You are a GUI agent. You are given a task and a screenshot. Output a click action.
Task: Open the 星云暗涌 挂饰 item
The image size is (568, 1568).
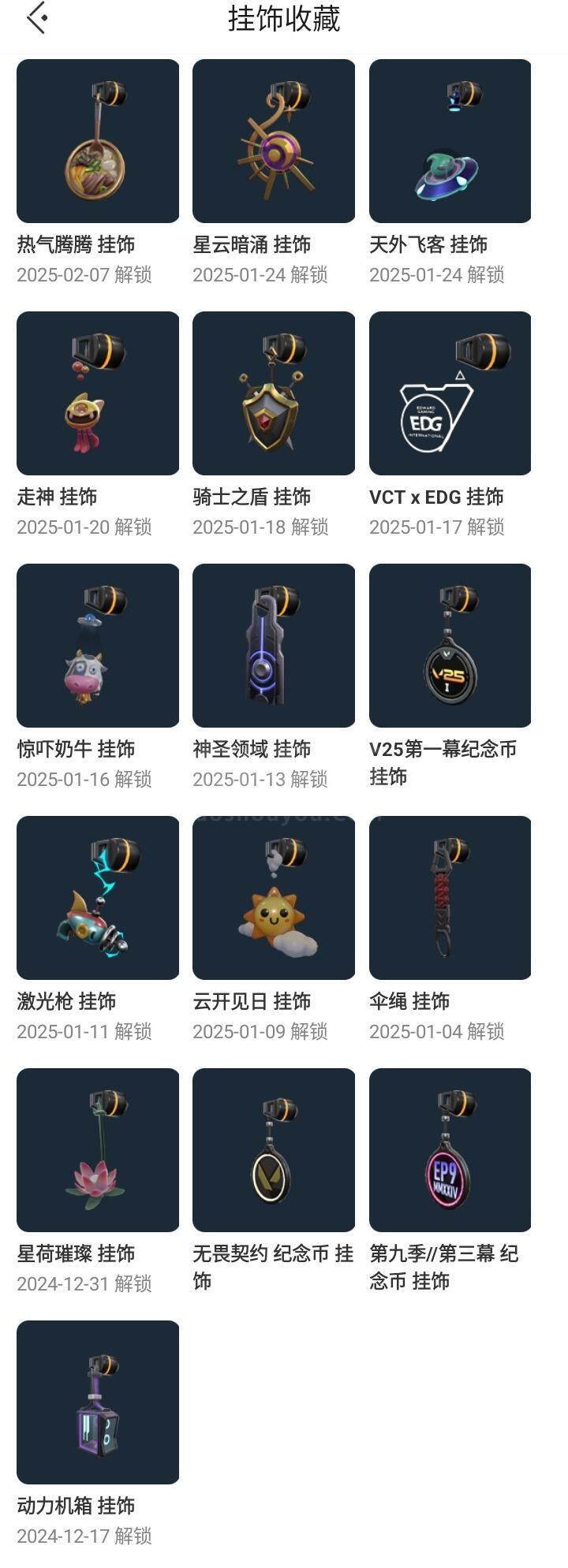pyautogui.click(x=274, y=141)
